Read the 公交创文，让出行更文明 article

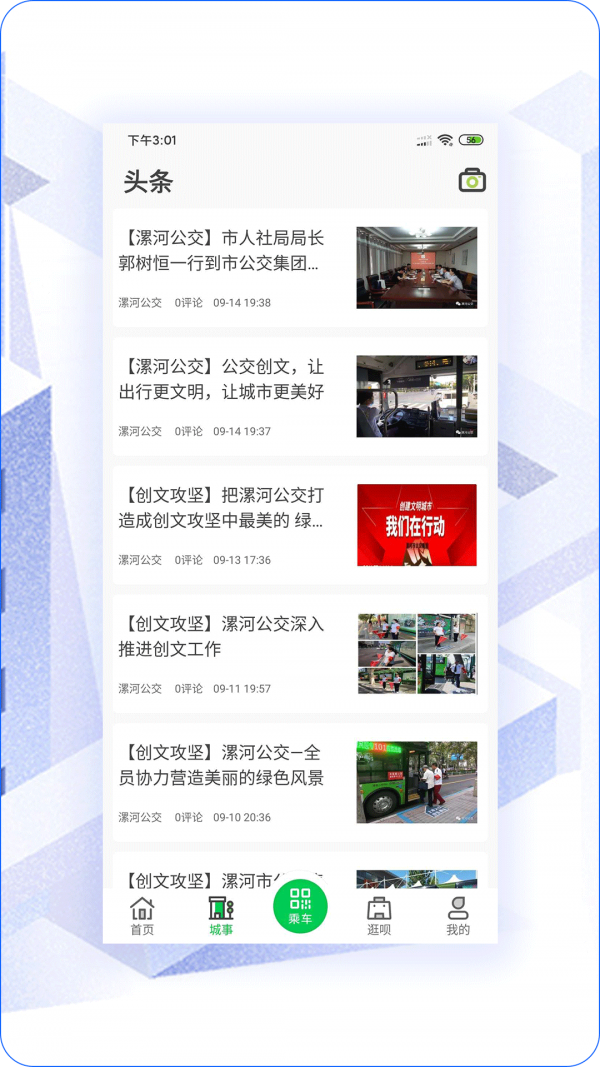(222, 380)
